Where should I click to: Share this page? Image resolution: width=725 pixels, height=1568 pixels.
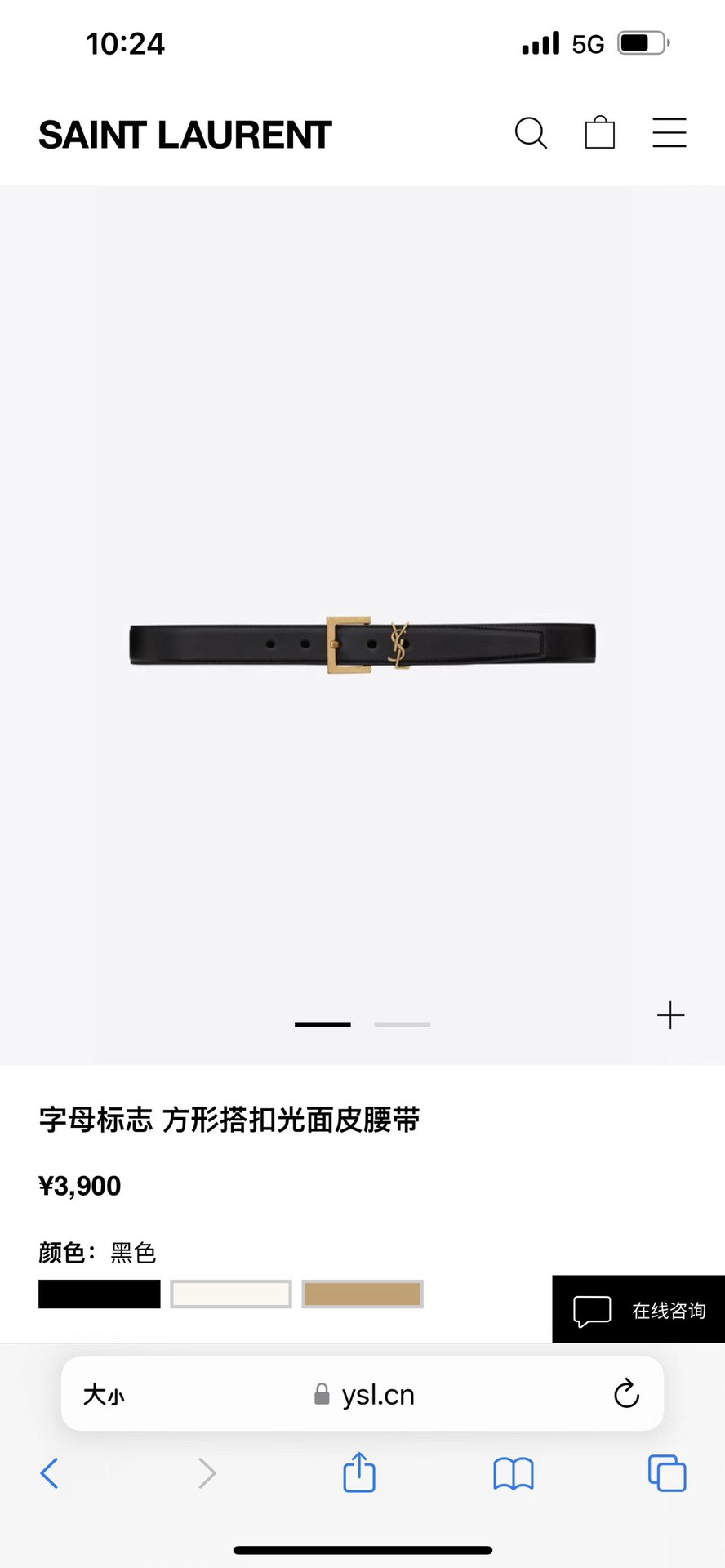point(359,1472)
